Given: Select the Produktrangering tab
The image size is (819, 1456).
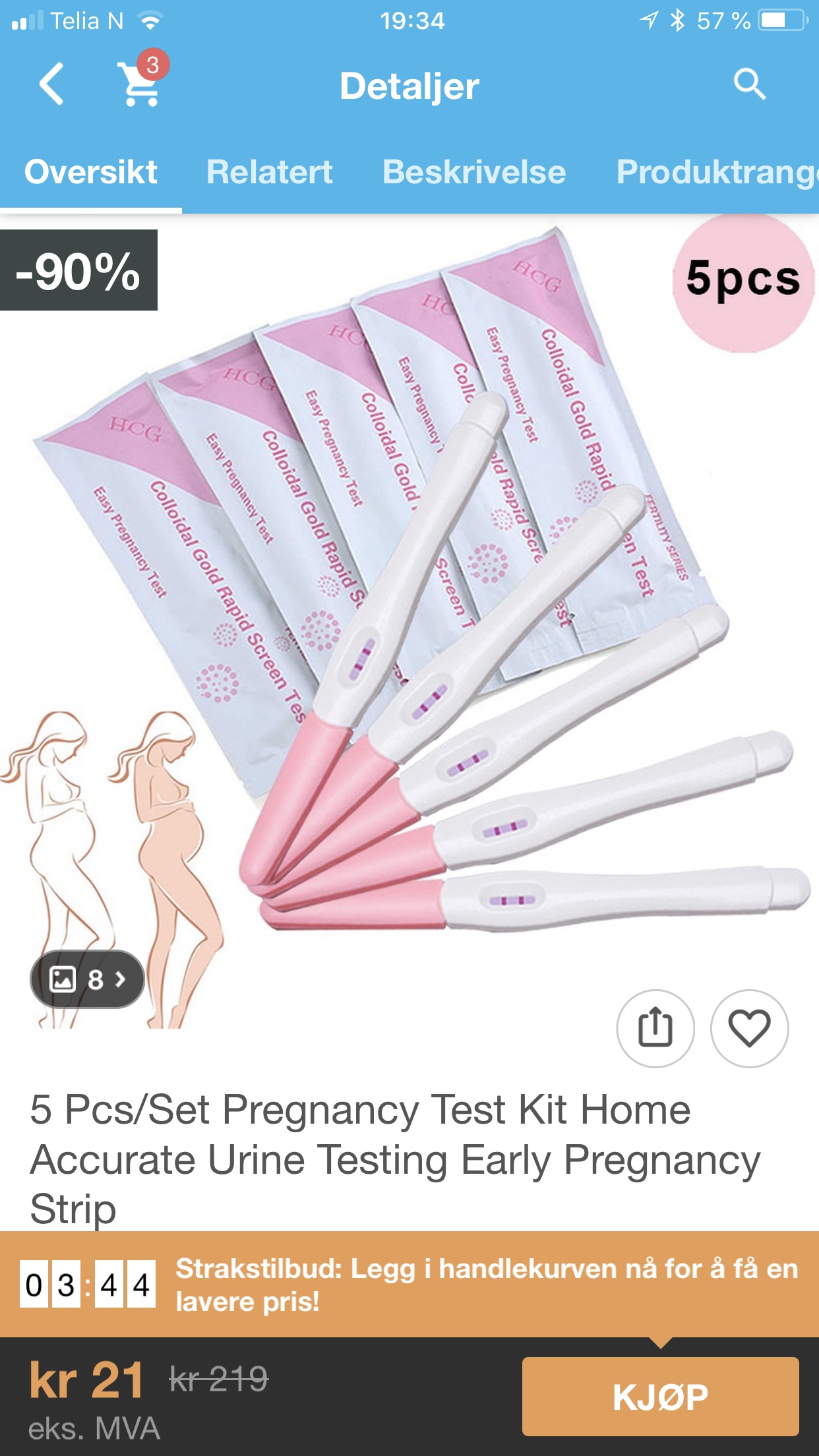Looking at the screenshot, I should (716, 173).
